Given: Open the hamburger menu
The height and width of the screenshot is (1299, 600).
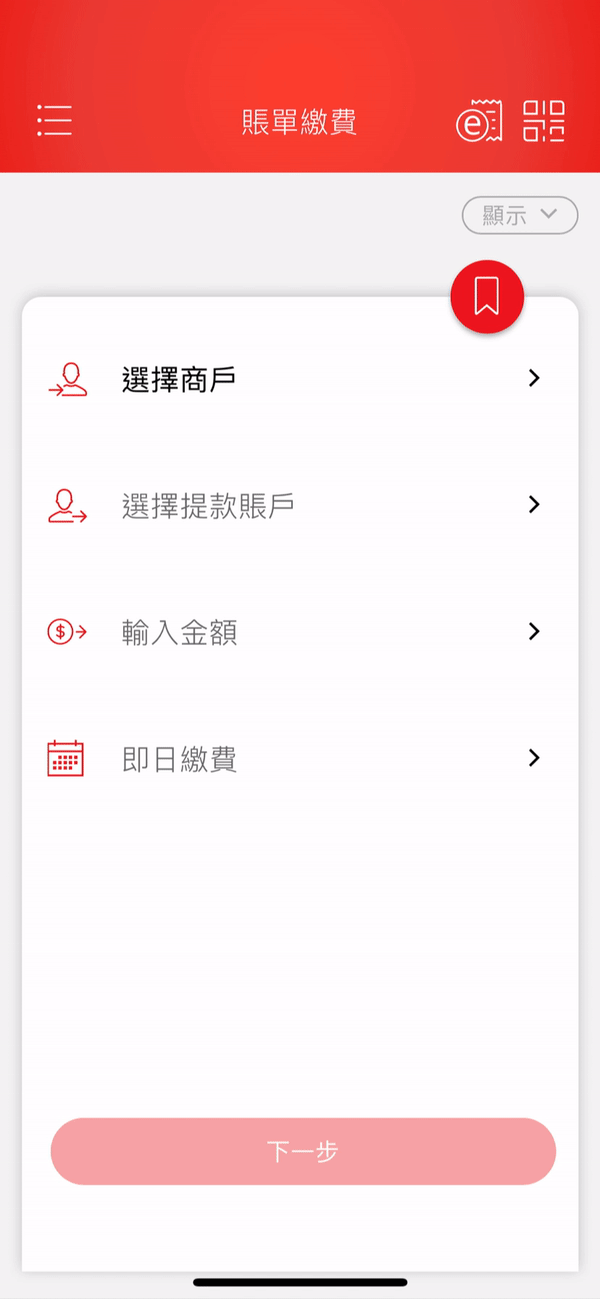Looking at the screenshot, I should 54,120.
